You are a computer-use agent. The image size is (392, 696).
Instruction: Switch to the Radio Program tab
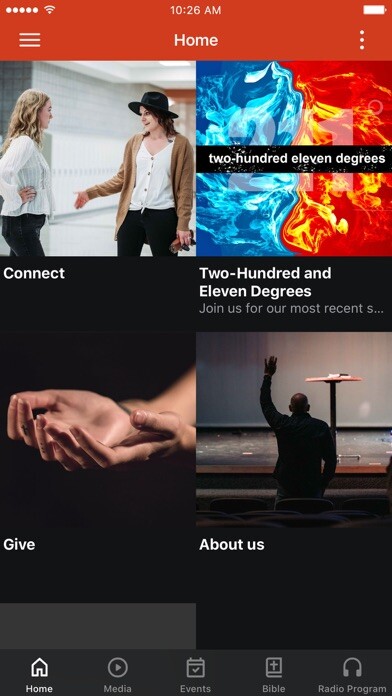coord(352,675)
